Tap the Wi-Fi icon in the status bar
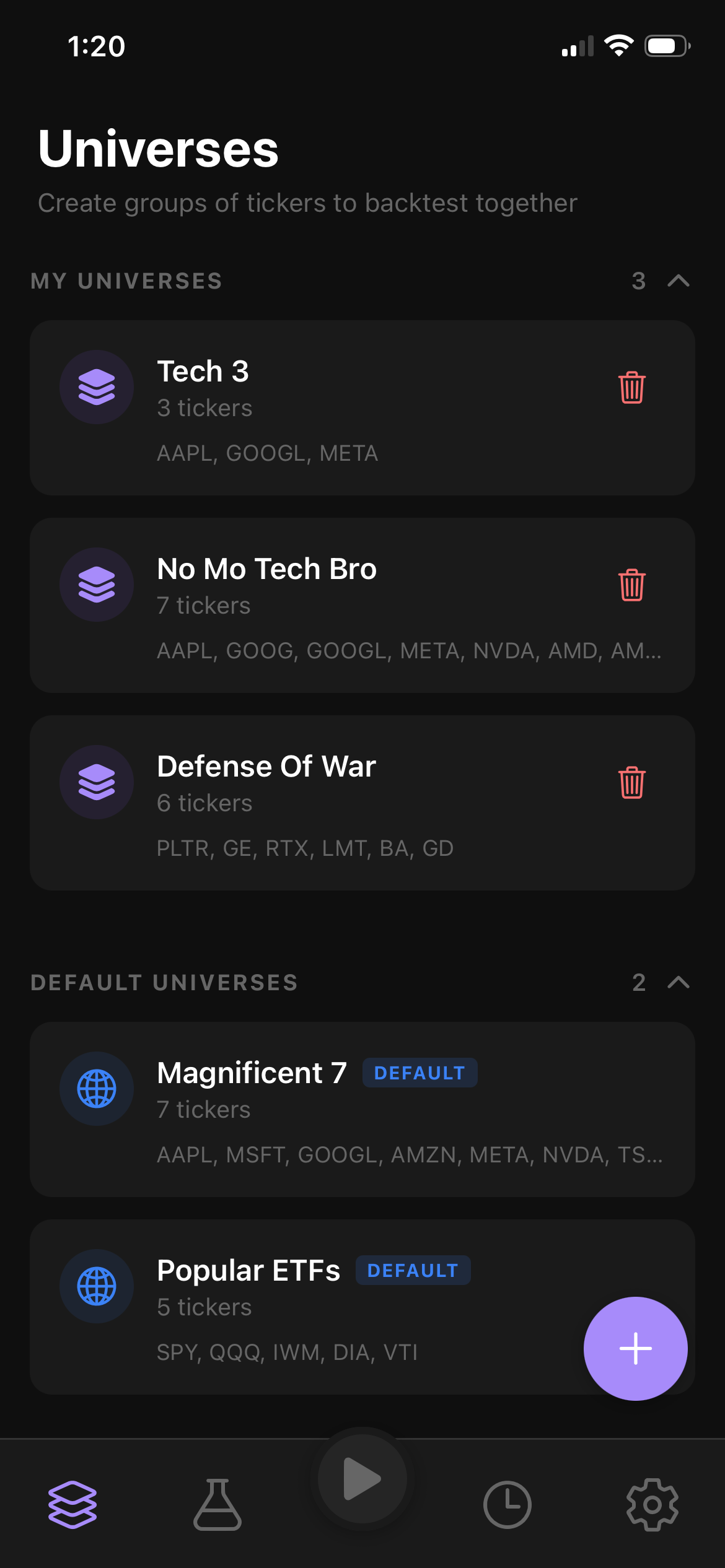The image size is (725, 1568). click(618, 45)
